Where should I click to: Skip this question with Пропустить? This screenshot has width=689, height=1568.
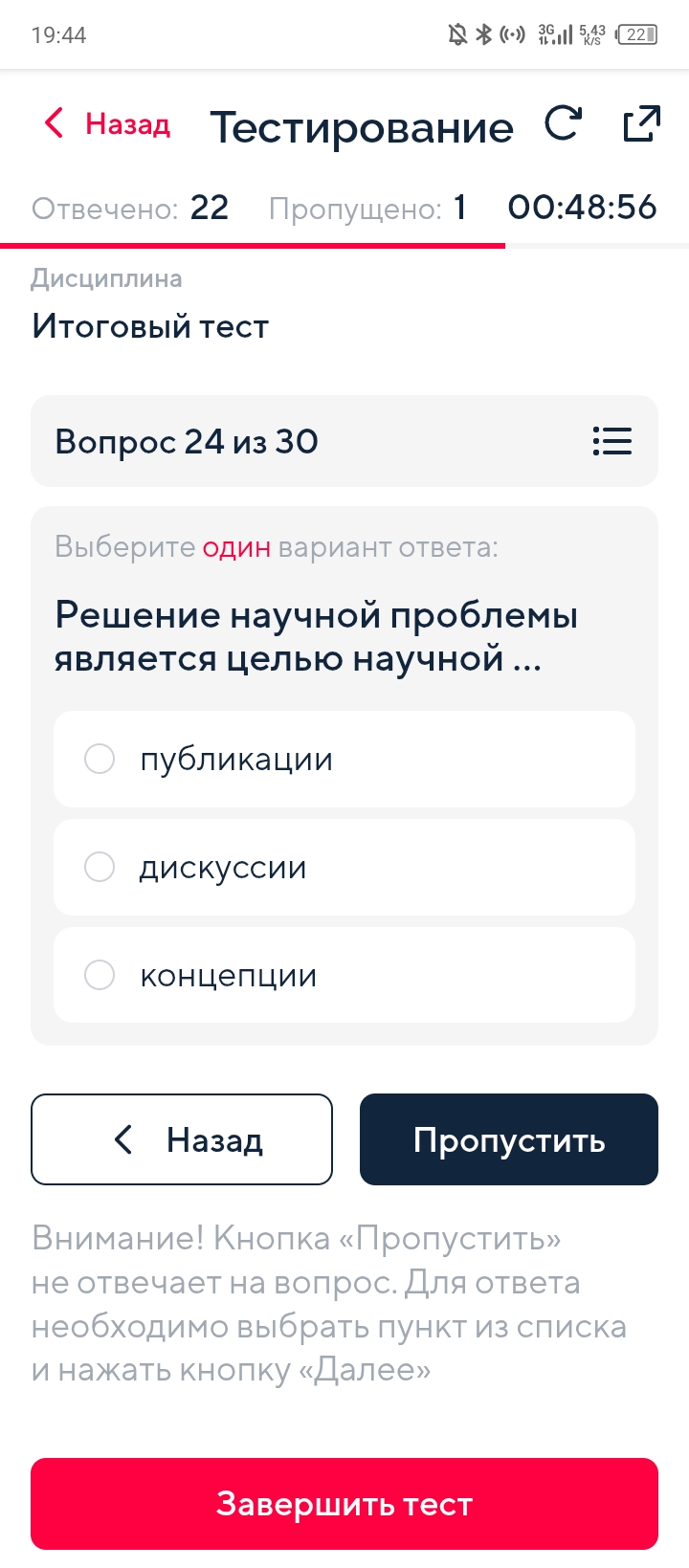pyautogui.click(x=509, y=1139)
